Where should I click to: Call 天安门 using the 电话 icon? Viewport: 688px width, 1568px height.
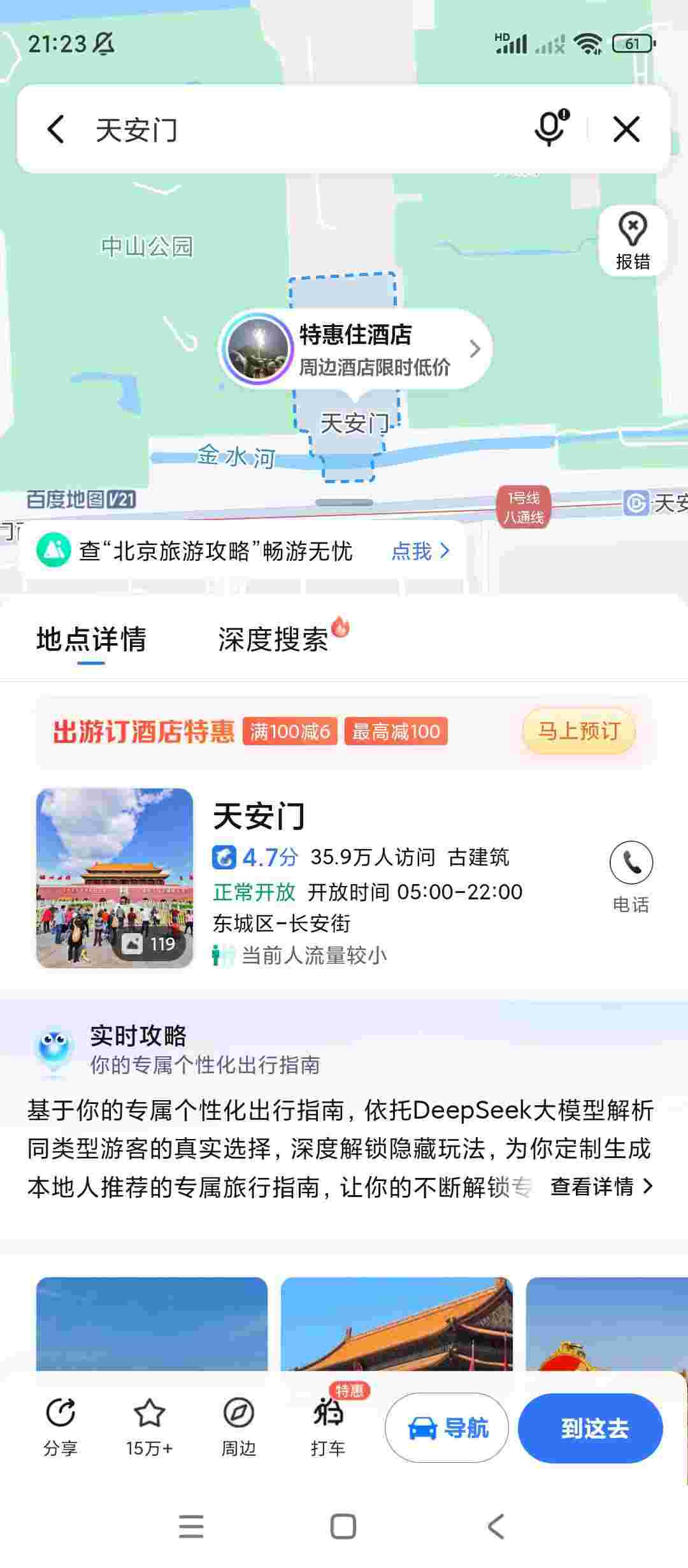631,864
